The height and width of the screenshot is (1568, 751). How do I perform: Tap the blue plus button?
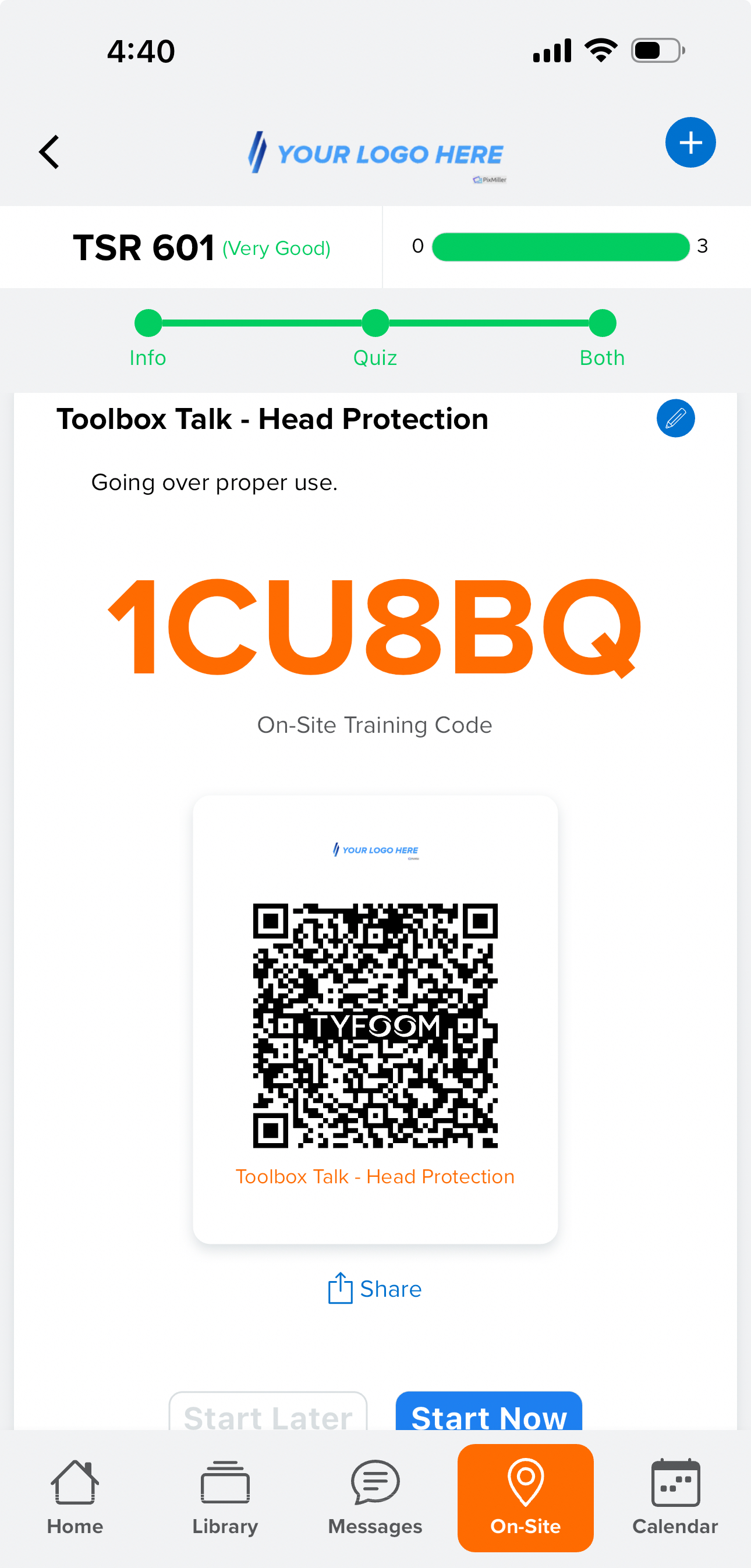[x=689, y=143]
